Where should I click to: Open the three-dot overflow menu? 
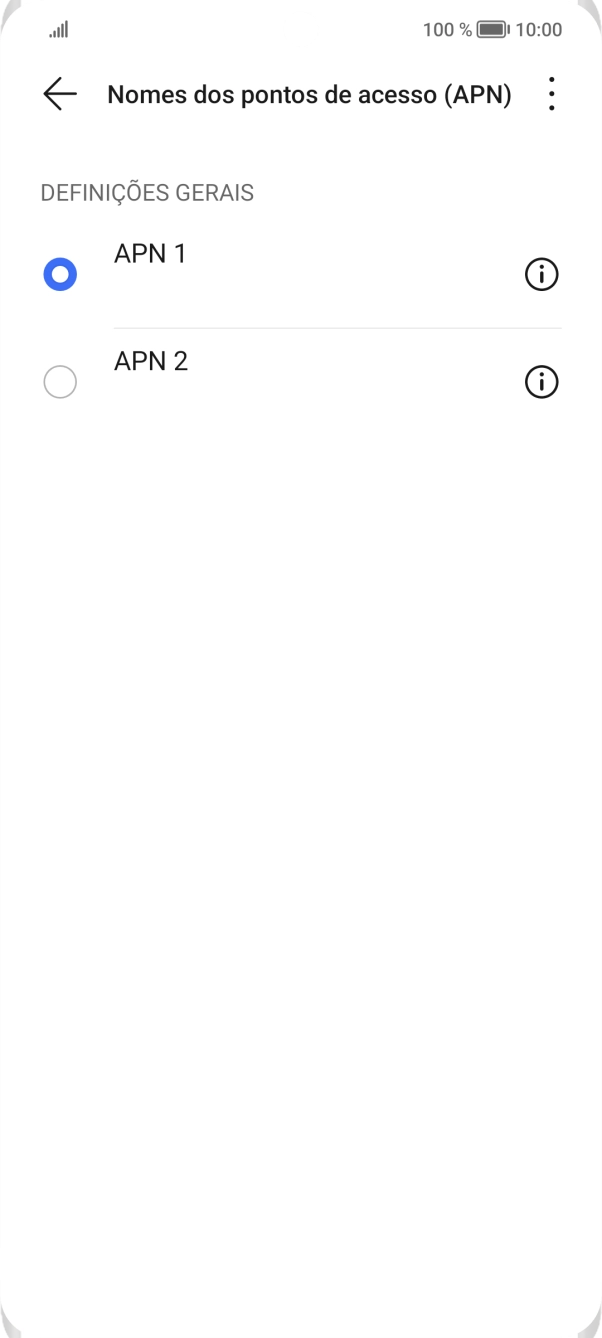pyautogui.click(x=551, y=94)
